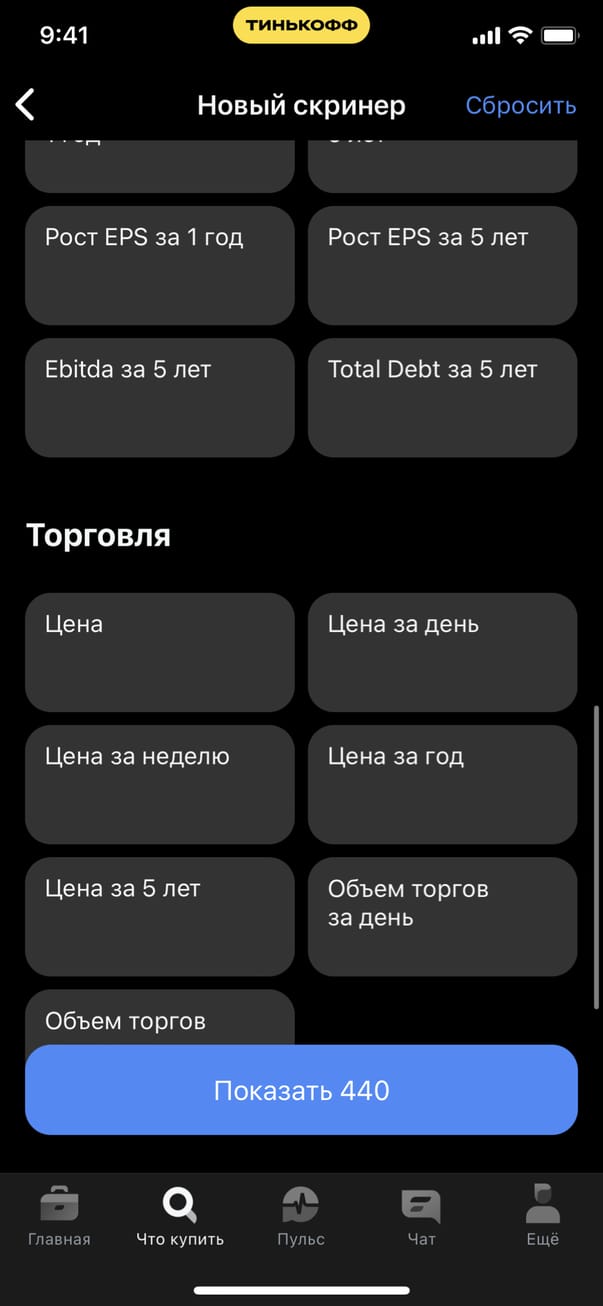
Task: Switch to the Что купить tab
Action: click(180, 1216)
